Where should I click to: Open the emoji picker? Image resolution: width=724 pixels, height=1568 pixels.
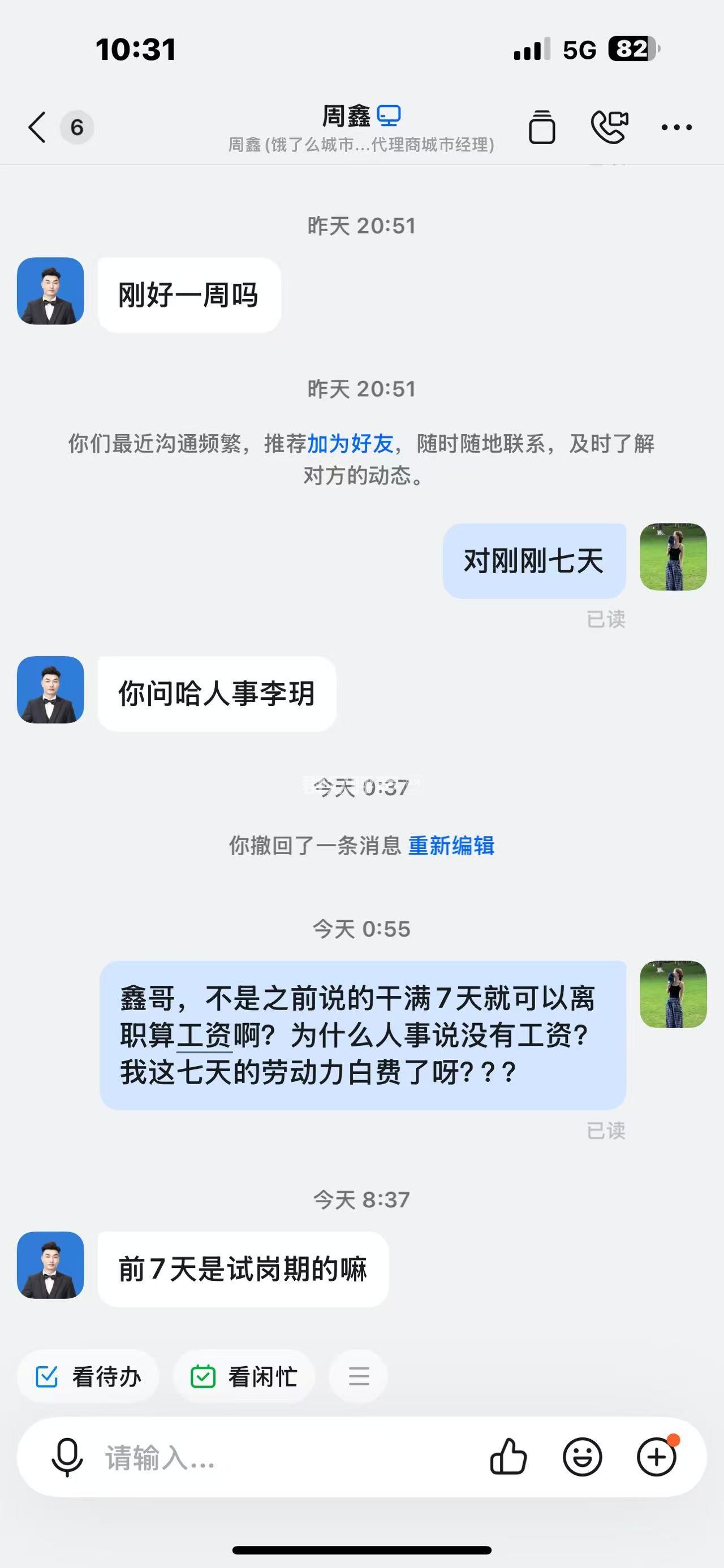tap(582, 1457)
